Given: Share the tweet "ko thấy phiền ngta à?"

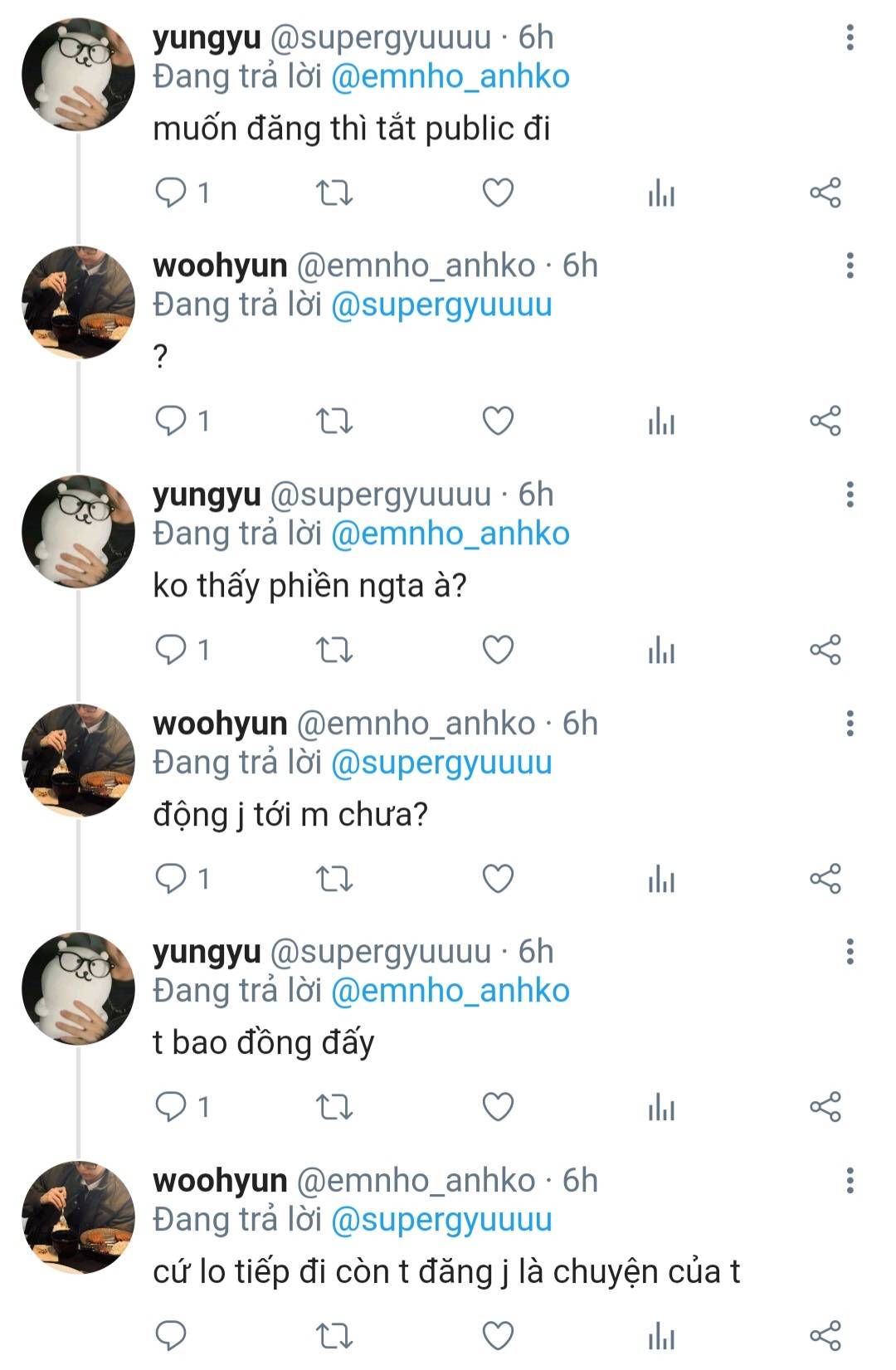Looking at the screenshot, I should click(825, 650).
